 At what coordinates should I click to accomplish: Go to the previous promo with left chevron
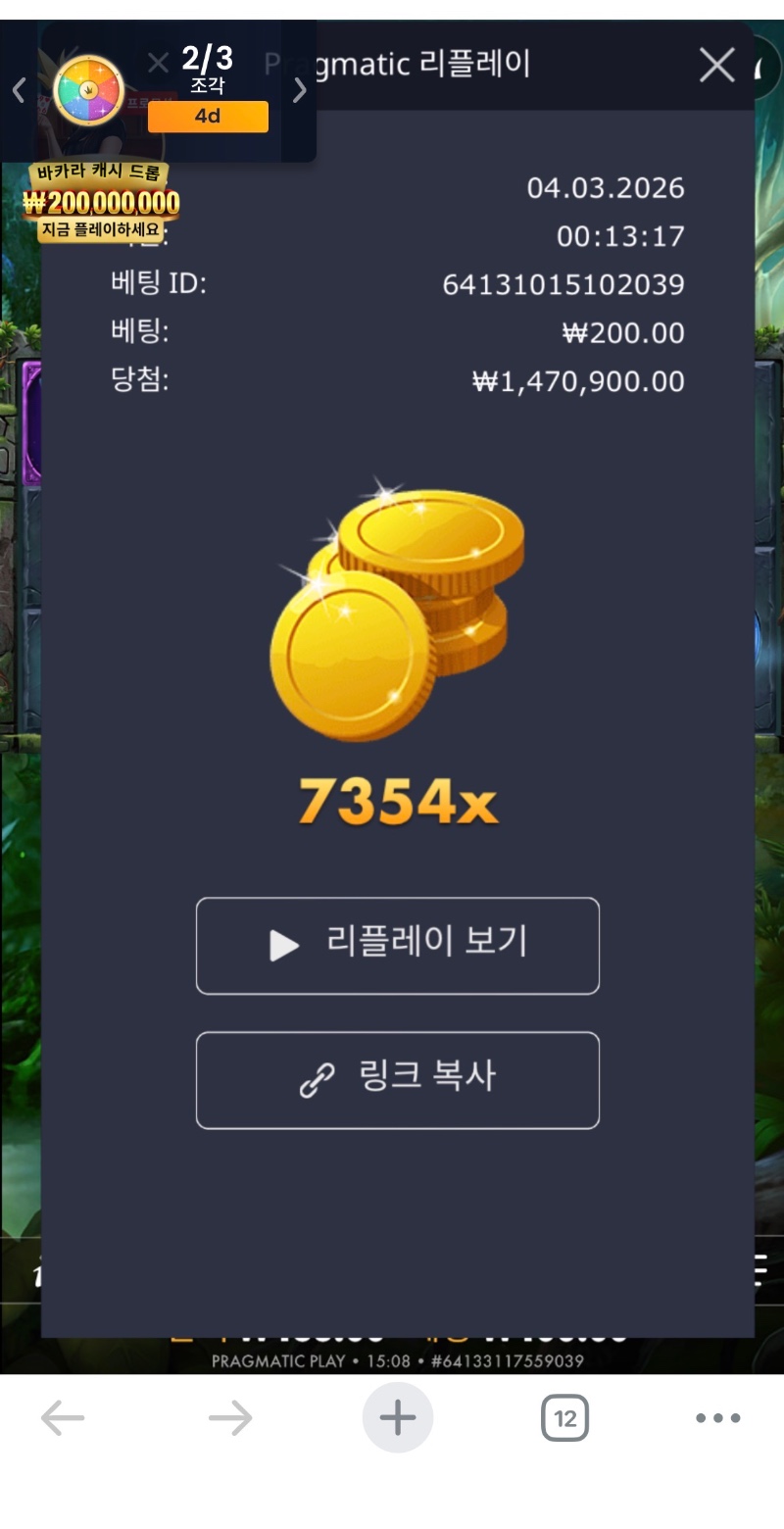coord(19,91)
